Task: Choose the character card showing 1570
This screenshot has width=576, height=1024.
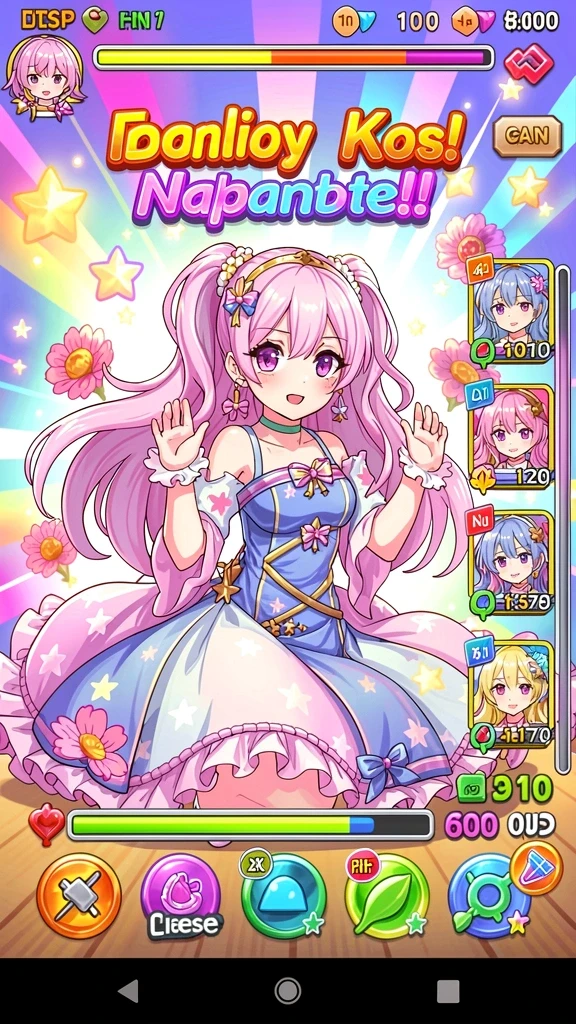Action: pyautogui.click(x=511, y=563)
